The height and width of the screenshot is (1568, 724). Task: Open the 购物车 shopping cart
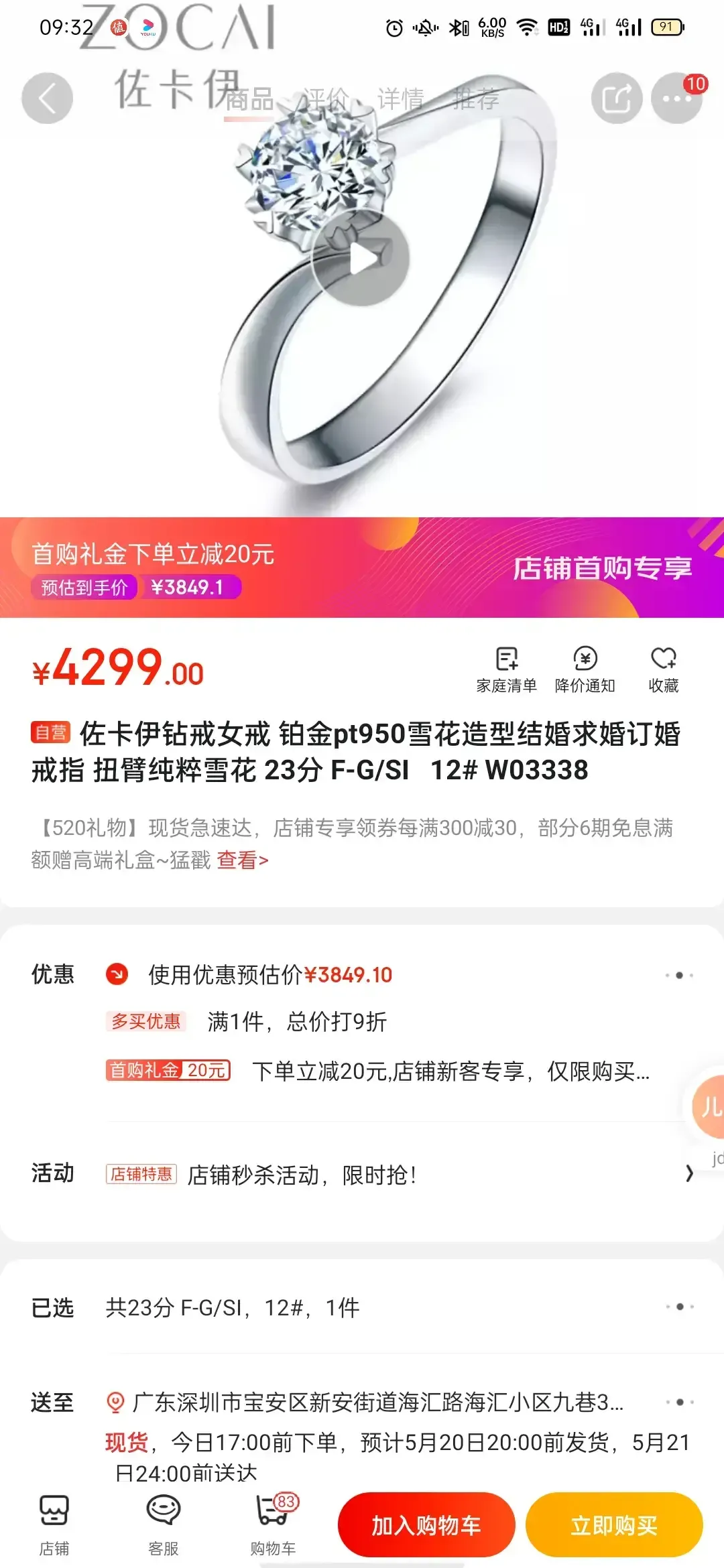(273, 1524)
